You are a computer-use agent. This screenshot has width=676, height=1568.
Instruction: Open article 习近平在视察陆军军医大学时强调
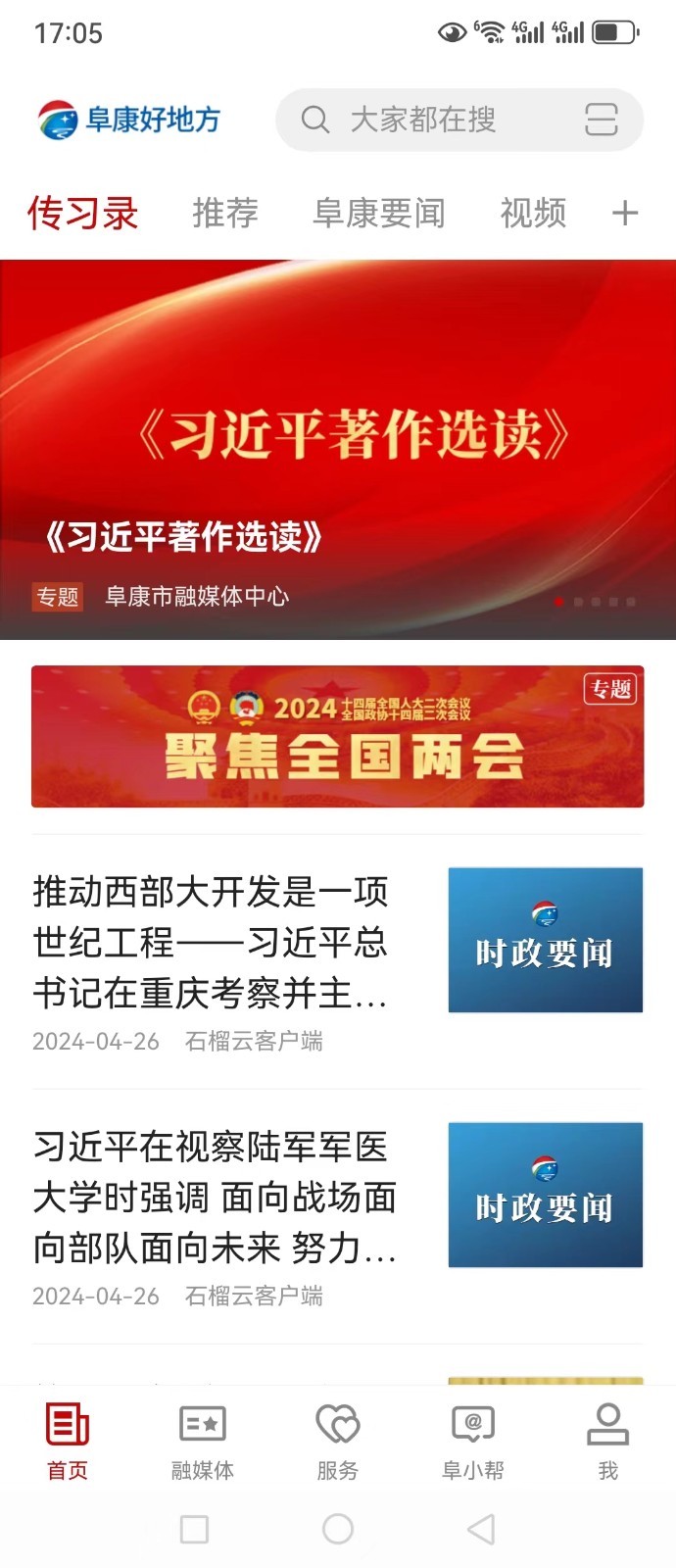click(x=214, y=1196)
